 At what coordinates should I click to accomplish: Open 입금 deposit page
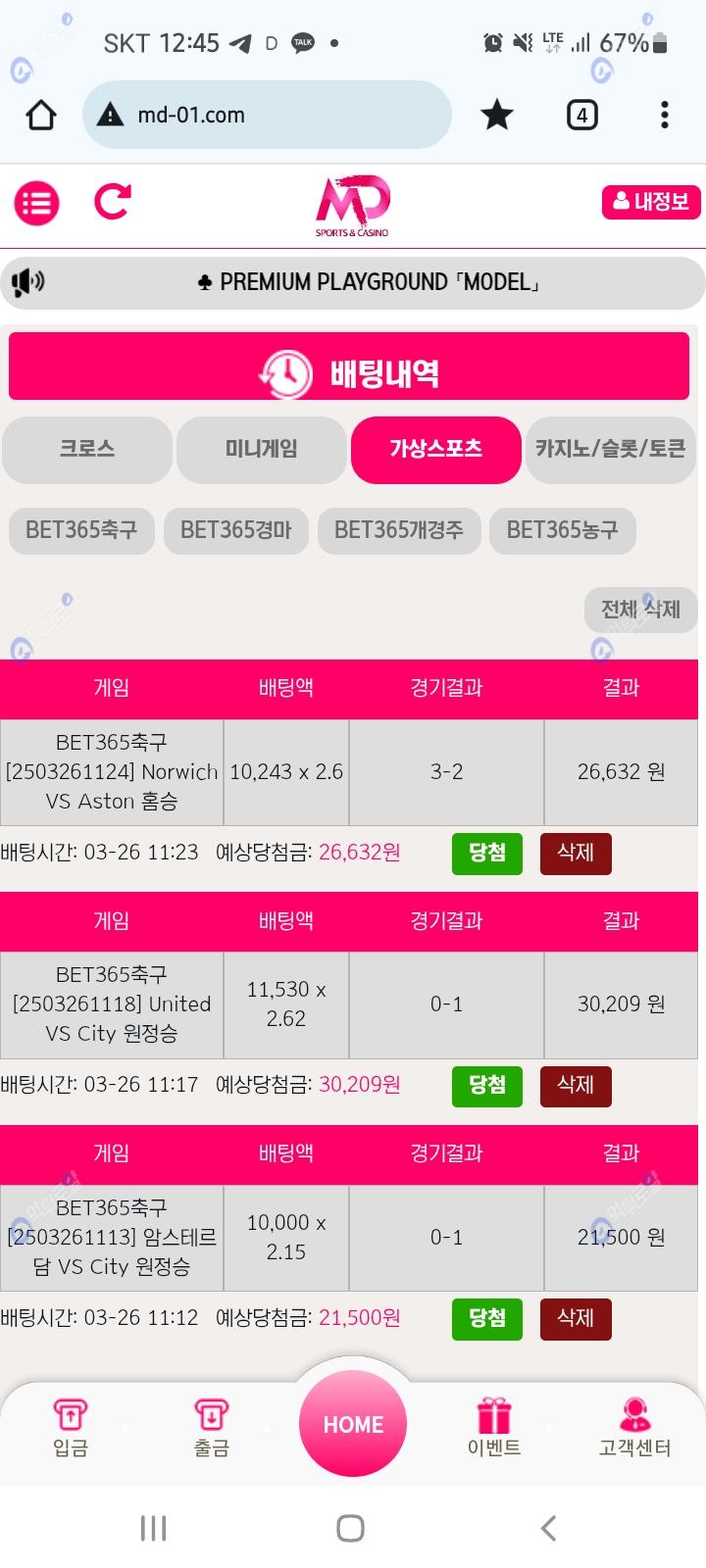71,1427
